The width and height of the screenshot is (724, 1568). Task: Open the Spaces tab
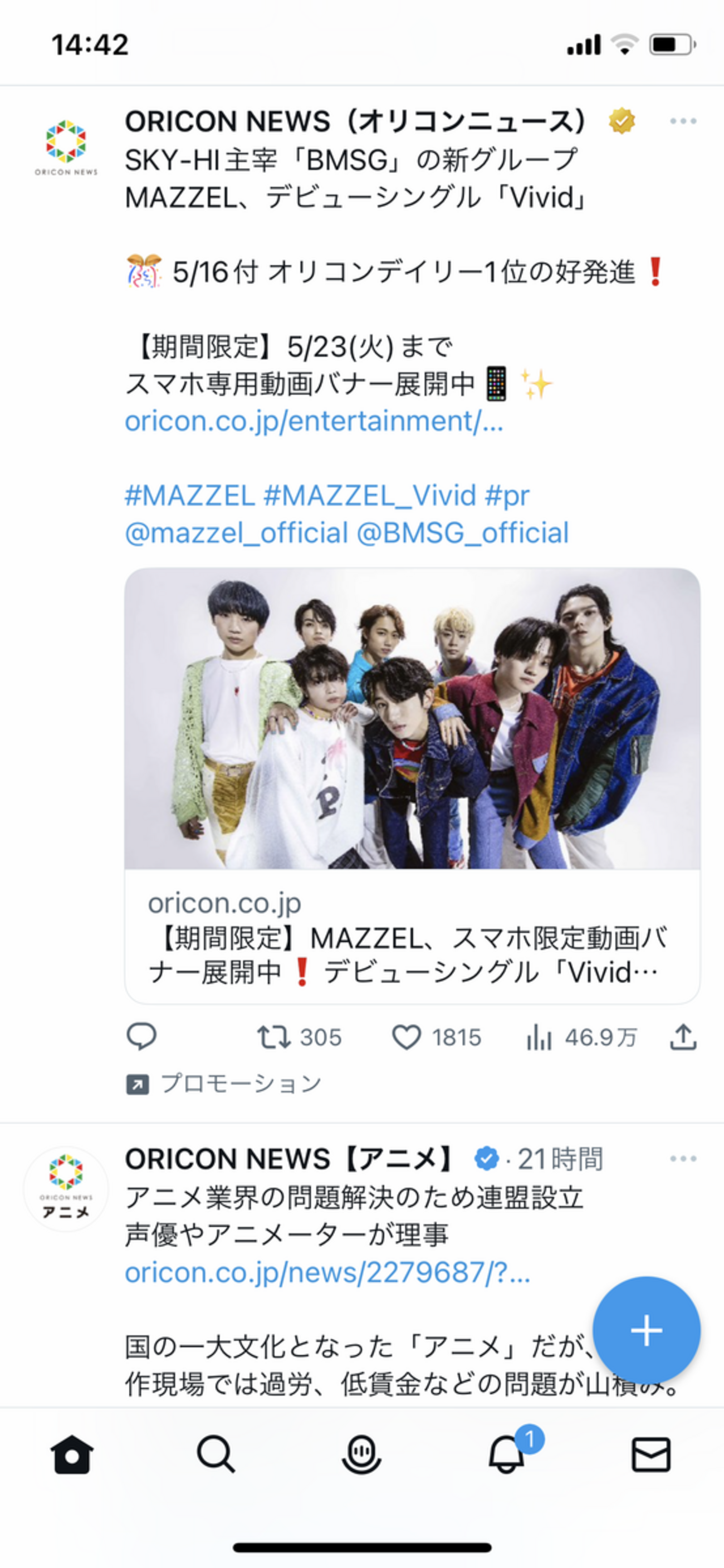(x=361, y=1455)
